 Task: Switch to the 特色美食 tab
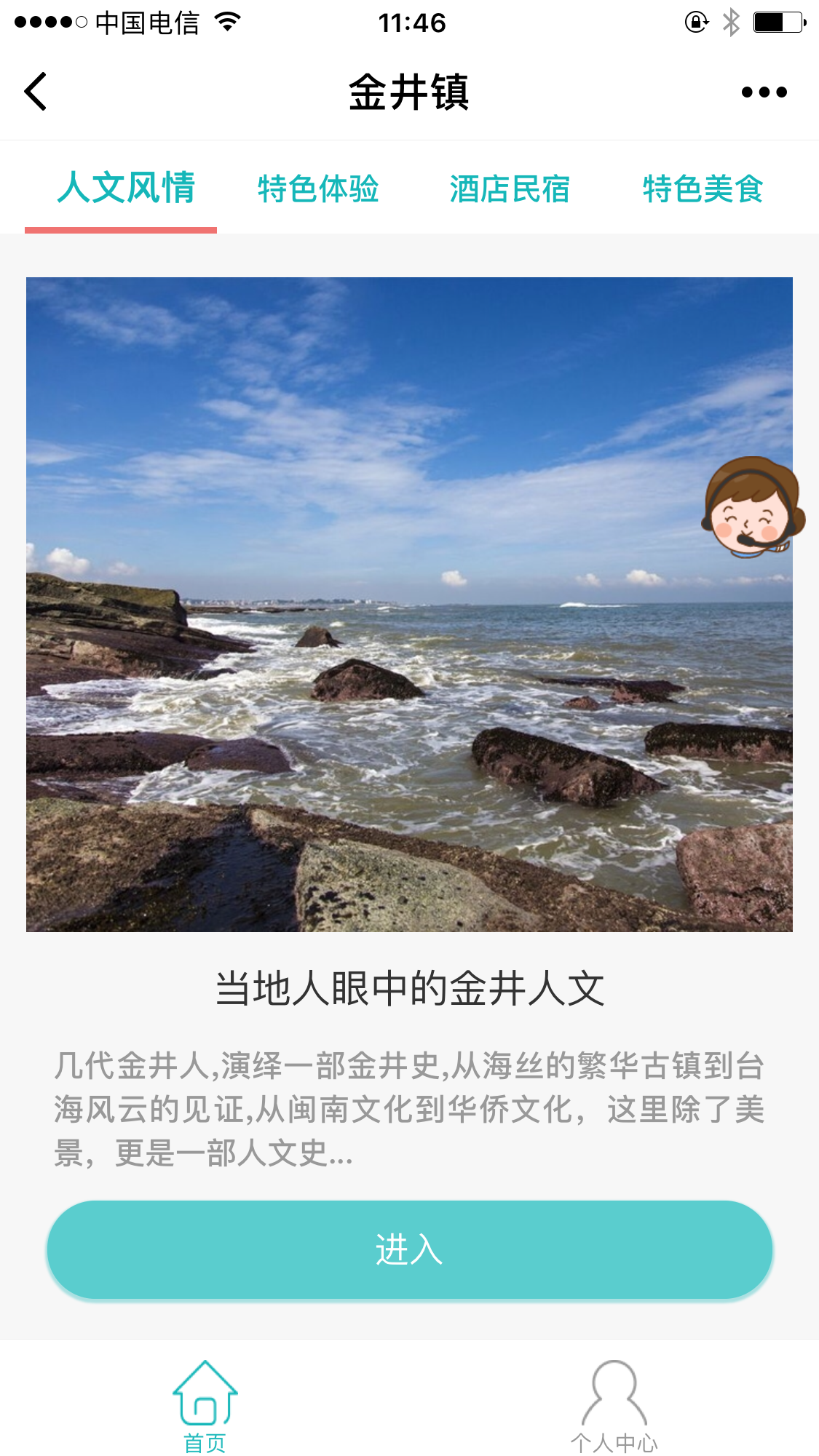[703, 189]
